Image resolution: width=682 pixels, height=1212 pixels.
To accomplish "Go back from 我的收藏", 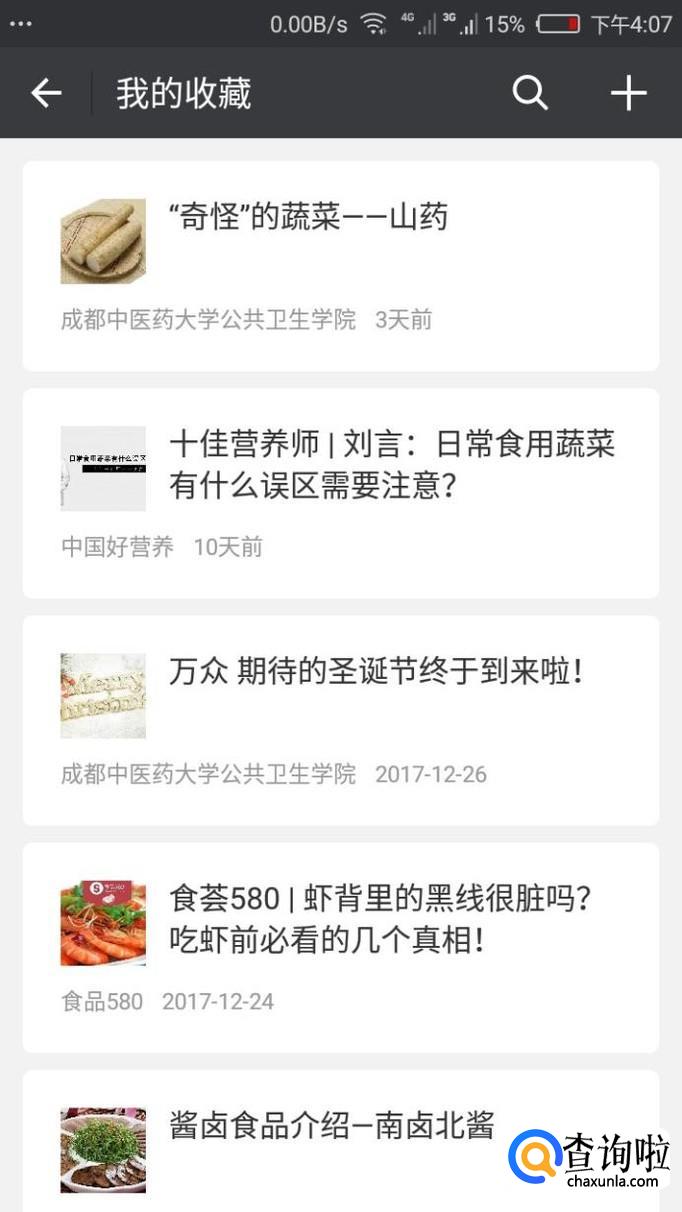I will [x=46, y=94].
